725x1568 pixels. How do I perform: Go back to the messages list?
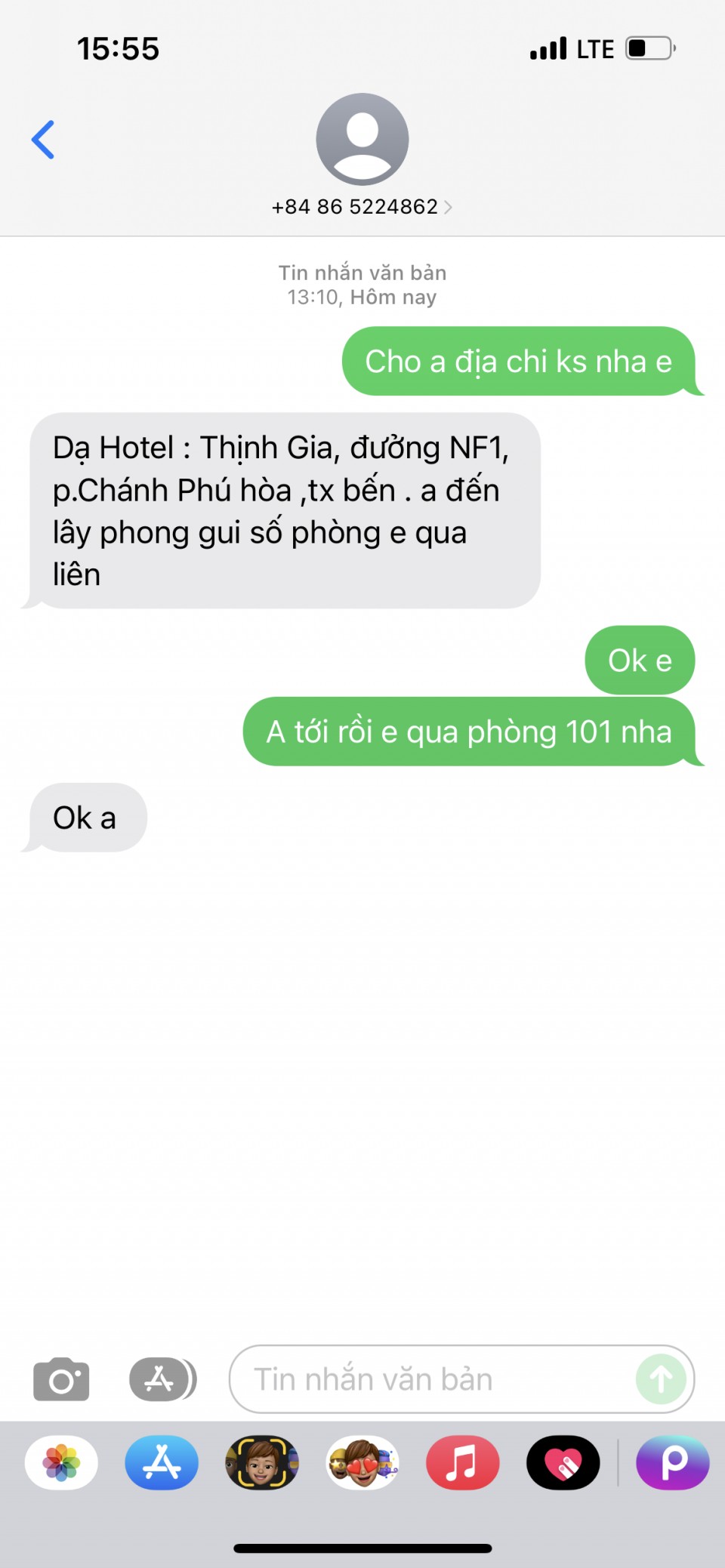coord(43,140)
